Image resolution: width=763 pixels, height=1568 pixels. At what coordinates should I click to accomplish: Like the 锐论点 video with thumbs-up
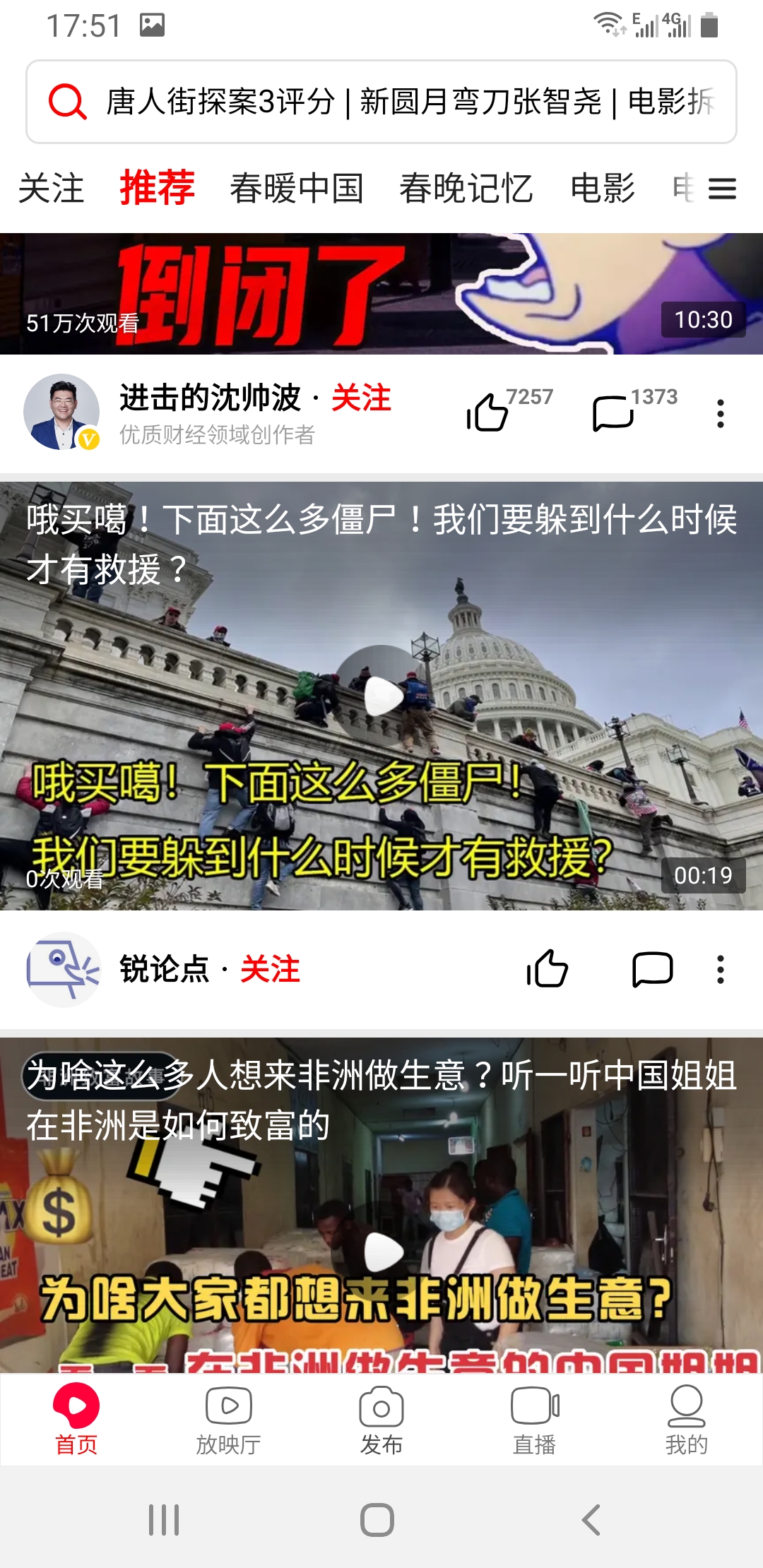point(548,971)
